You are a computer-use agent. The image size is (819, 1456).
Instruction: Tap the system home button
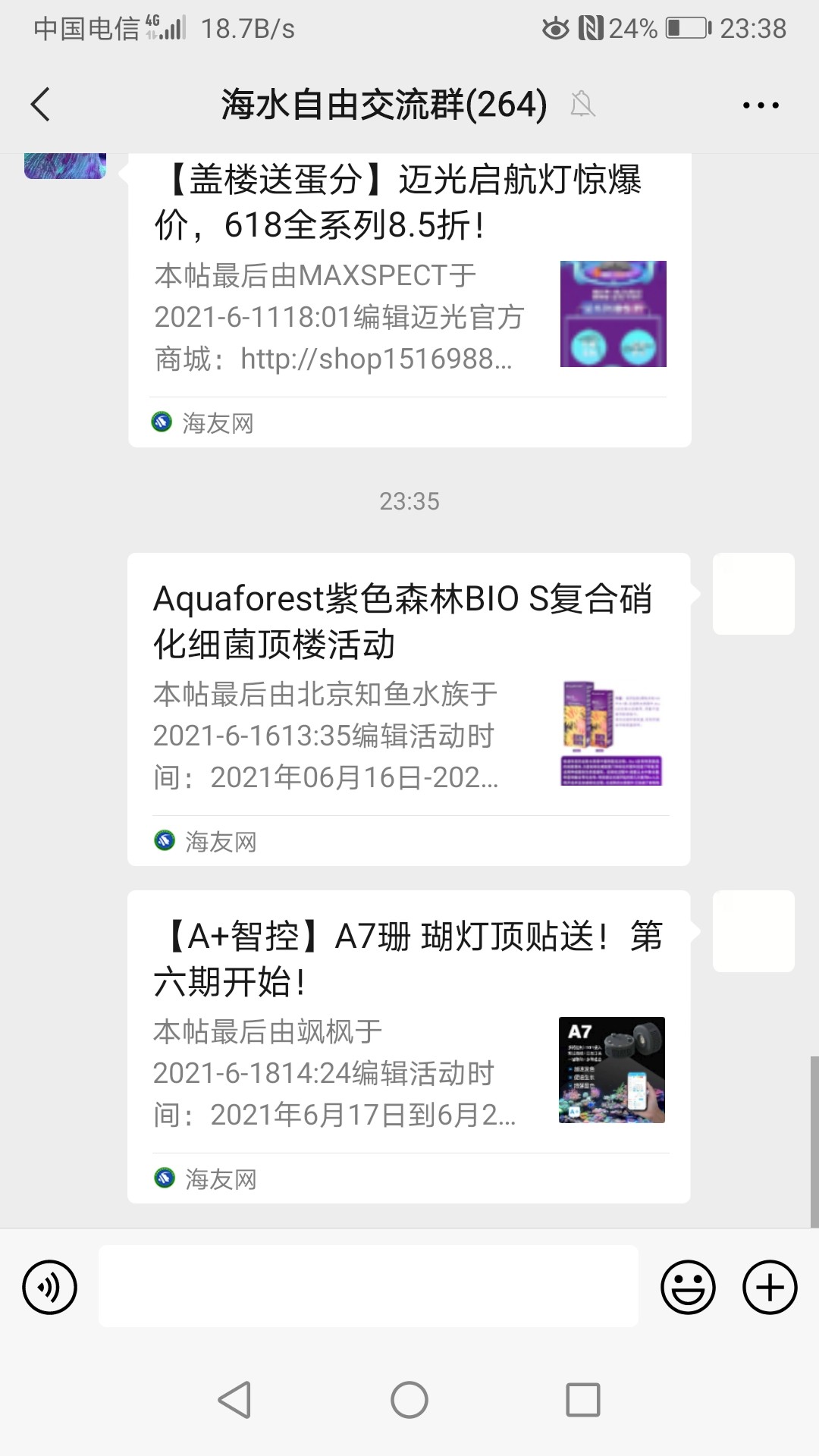point(409,1400)
